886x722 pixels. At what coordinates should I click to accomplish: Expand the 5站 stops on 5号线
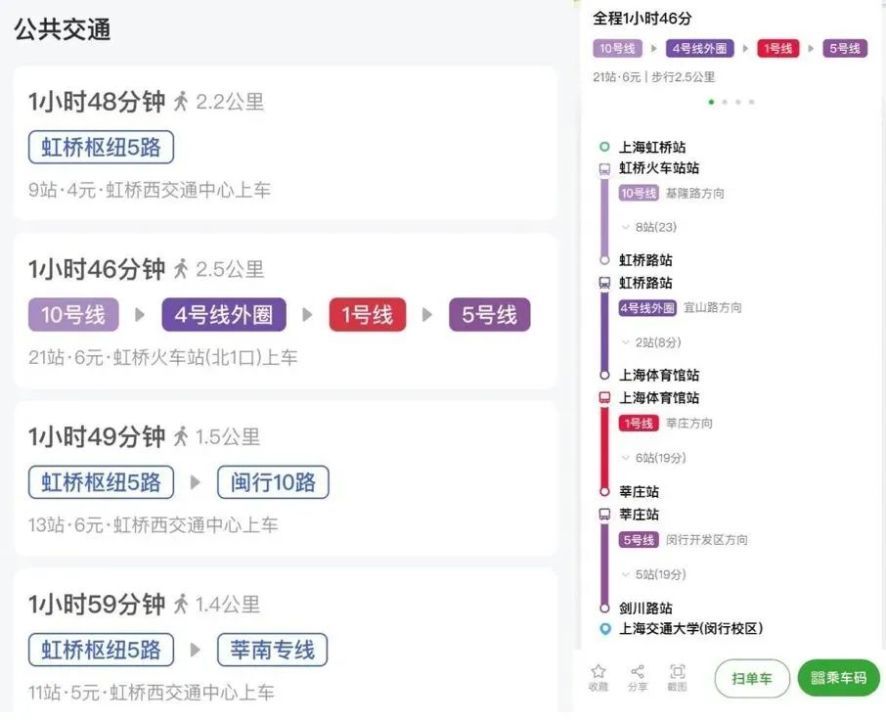[x=653, y=575]
